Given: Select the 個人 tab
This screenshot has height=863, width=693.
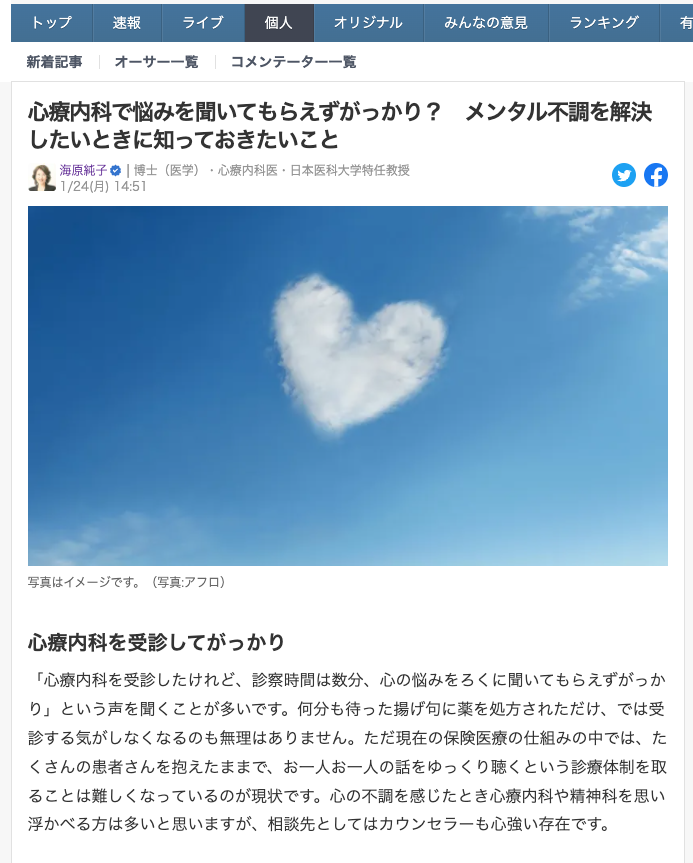Looking at the screenshot, I should click(x=279, y=22).
